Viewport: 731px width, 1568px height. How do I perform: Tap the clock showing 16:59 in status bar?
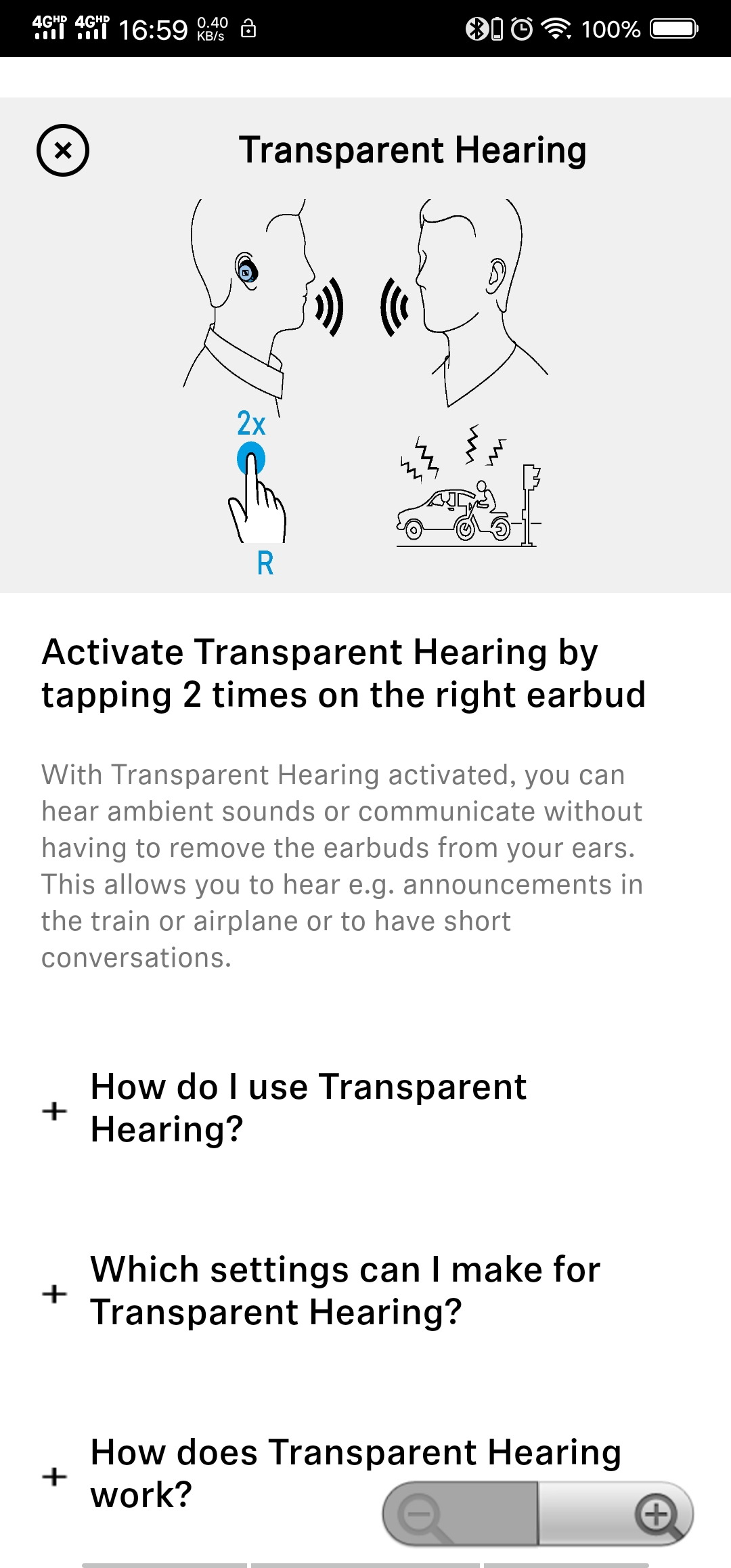point(153,29)
